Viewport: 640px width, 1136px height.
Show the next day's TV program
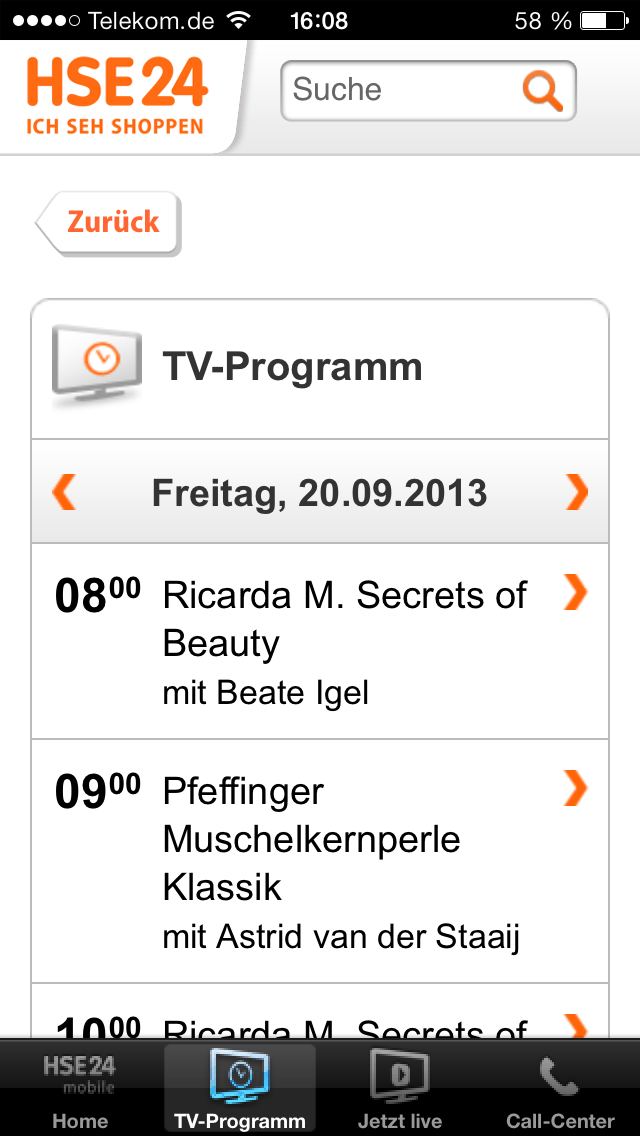tap(576, 492)
